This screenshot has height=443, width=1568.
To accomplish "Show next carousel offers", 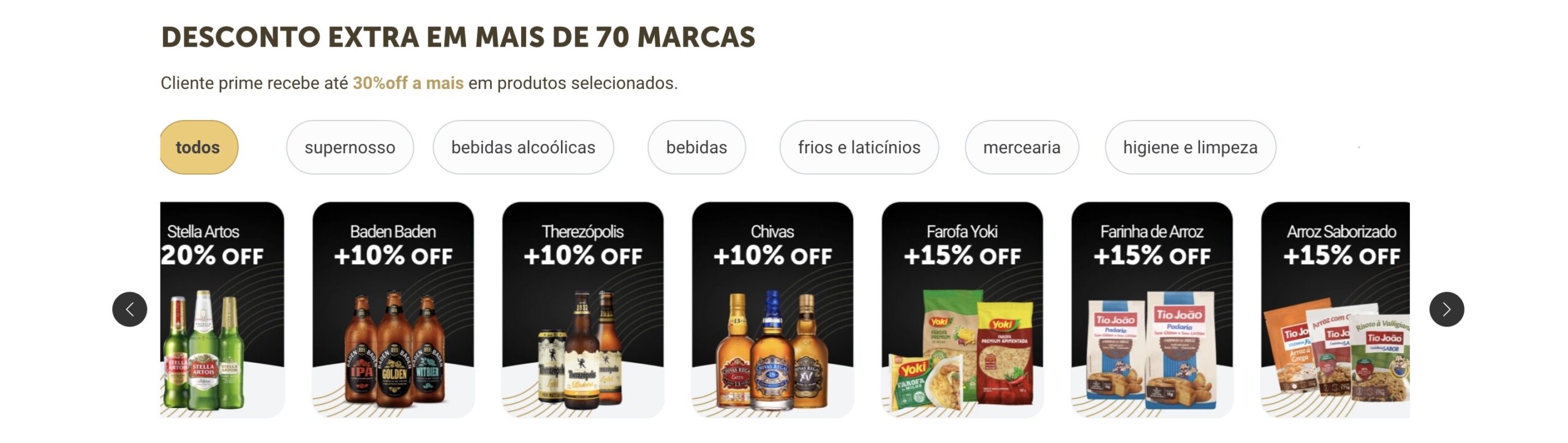I will tap(1446, 309).
